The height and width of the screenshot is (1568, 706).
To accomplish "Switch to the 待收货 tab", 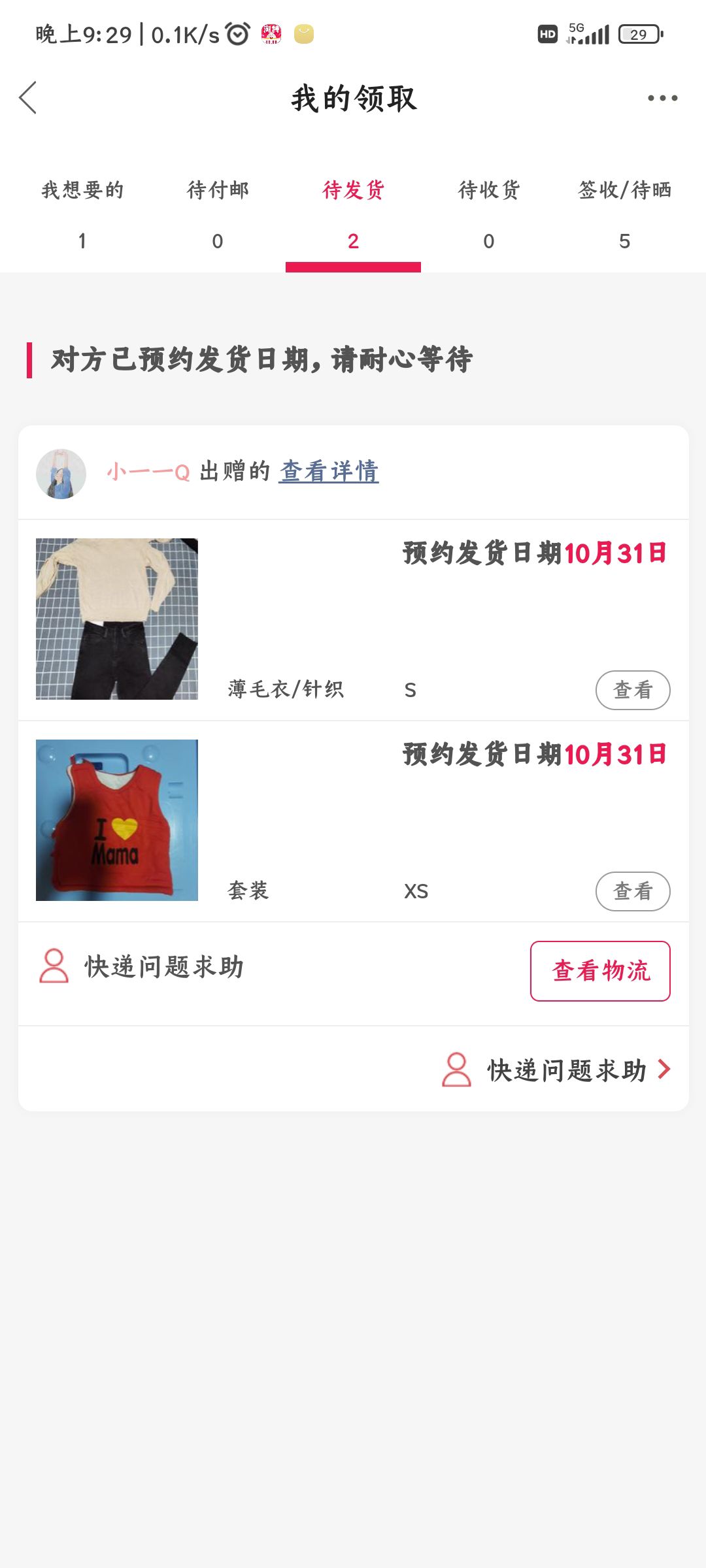I will [x=488, y=214].
